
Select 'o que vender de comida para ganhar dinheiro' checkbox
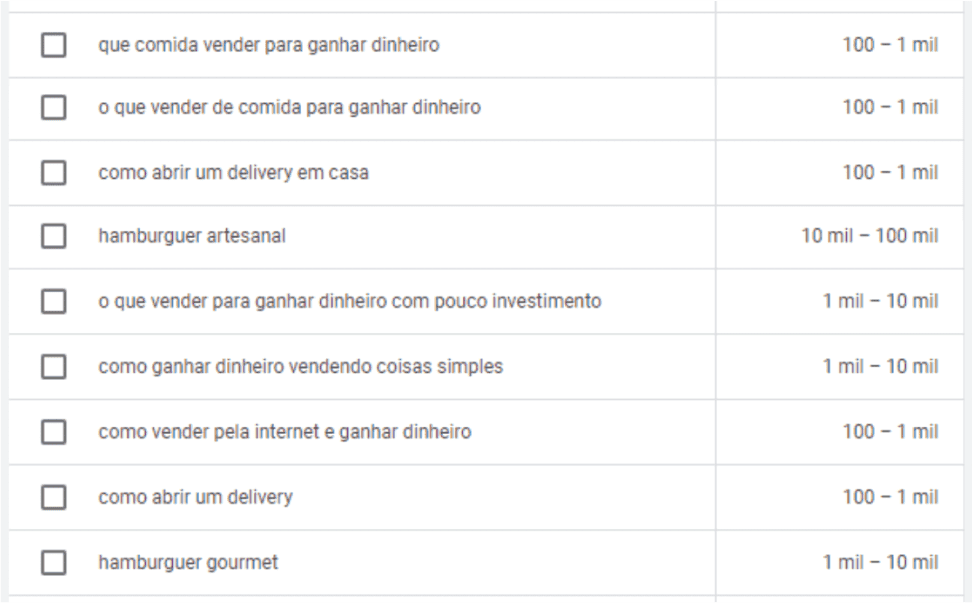click(54, 108)
